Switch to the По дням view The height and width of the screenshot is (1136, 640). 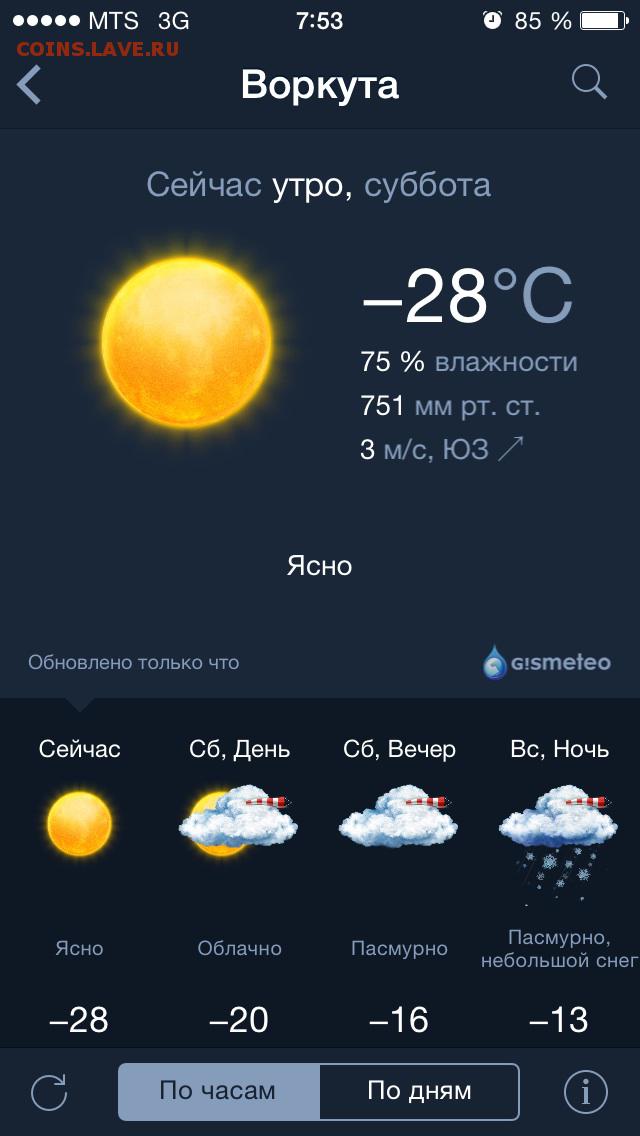(420, 1091)
